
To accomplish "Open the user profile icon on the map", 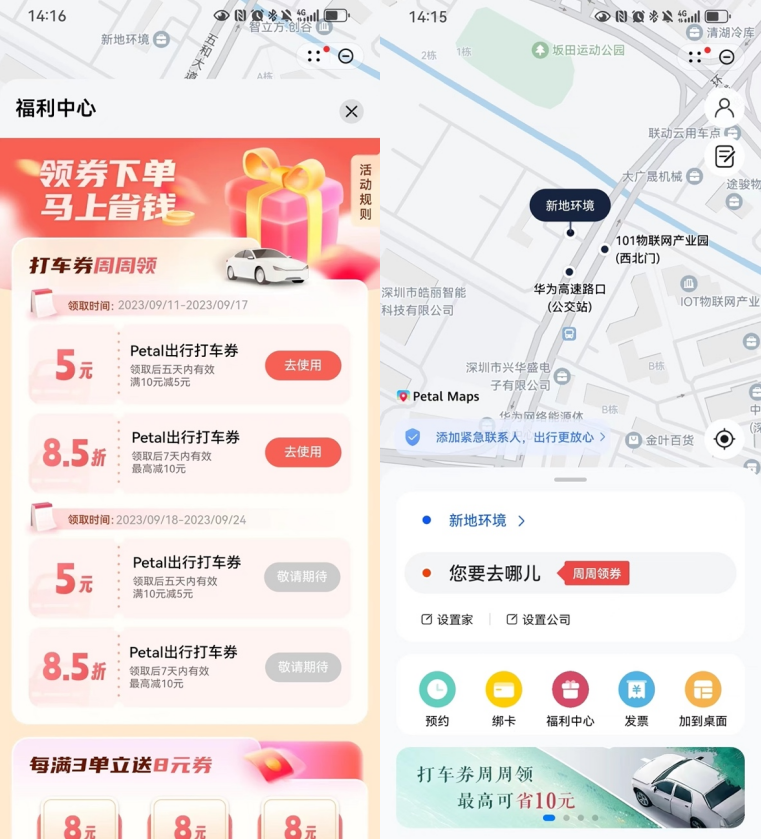I will pos(725,108).
